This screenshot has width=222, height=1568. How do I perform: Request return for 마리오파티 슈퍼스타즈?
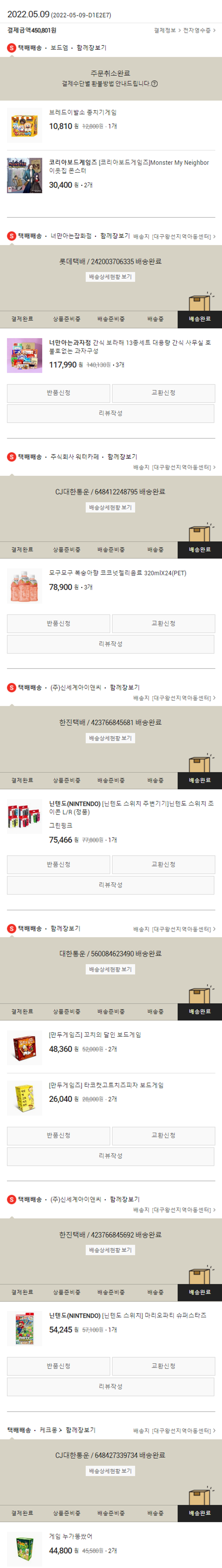point(58,1366)
